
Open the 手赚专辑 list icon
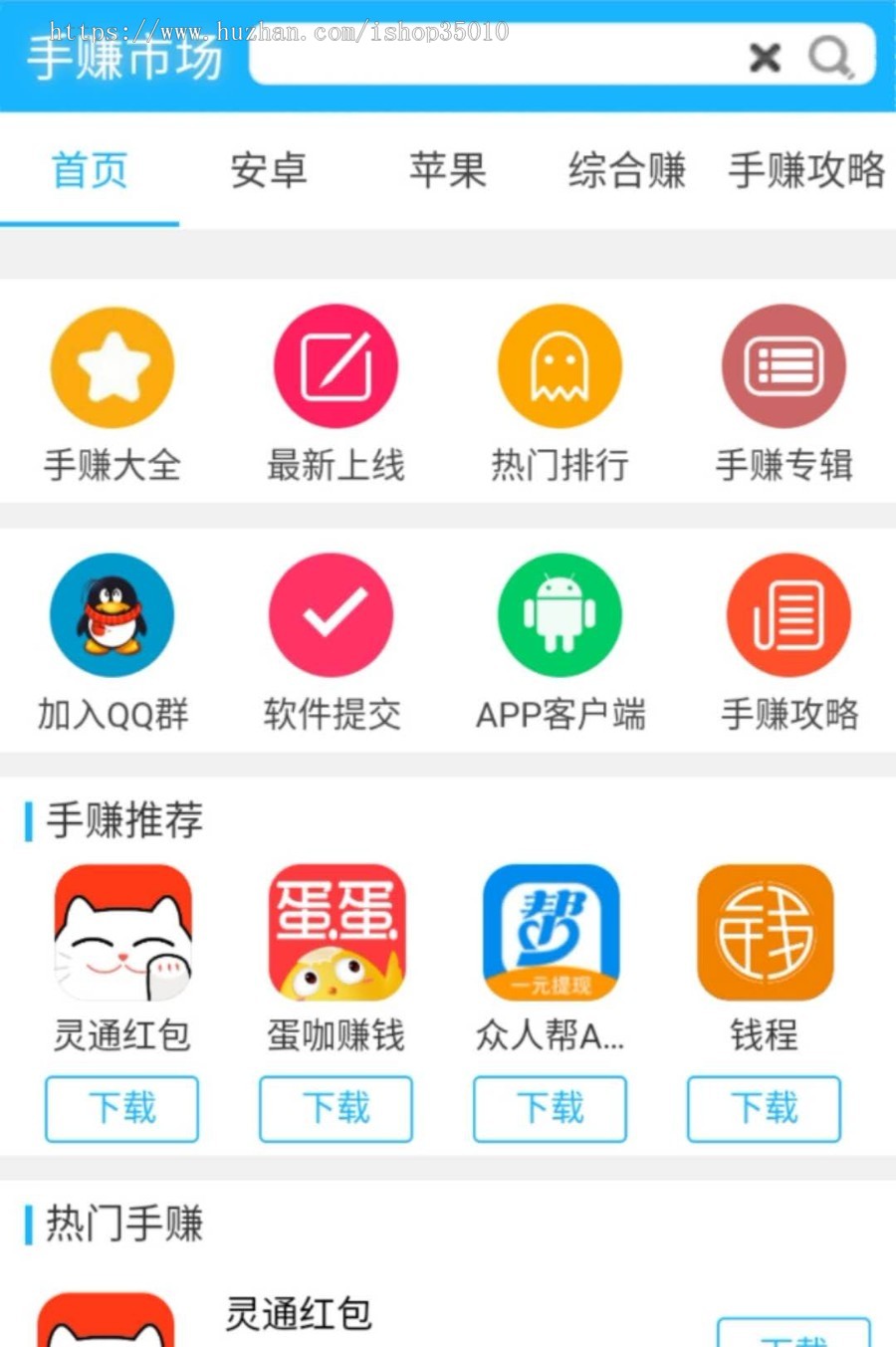tap(784, 365)
